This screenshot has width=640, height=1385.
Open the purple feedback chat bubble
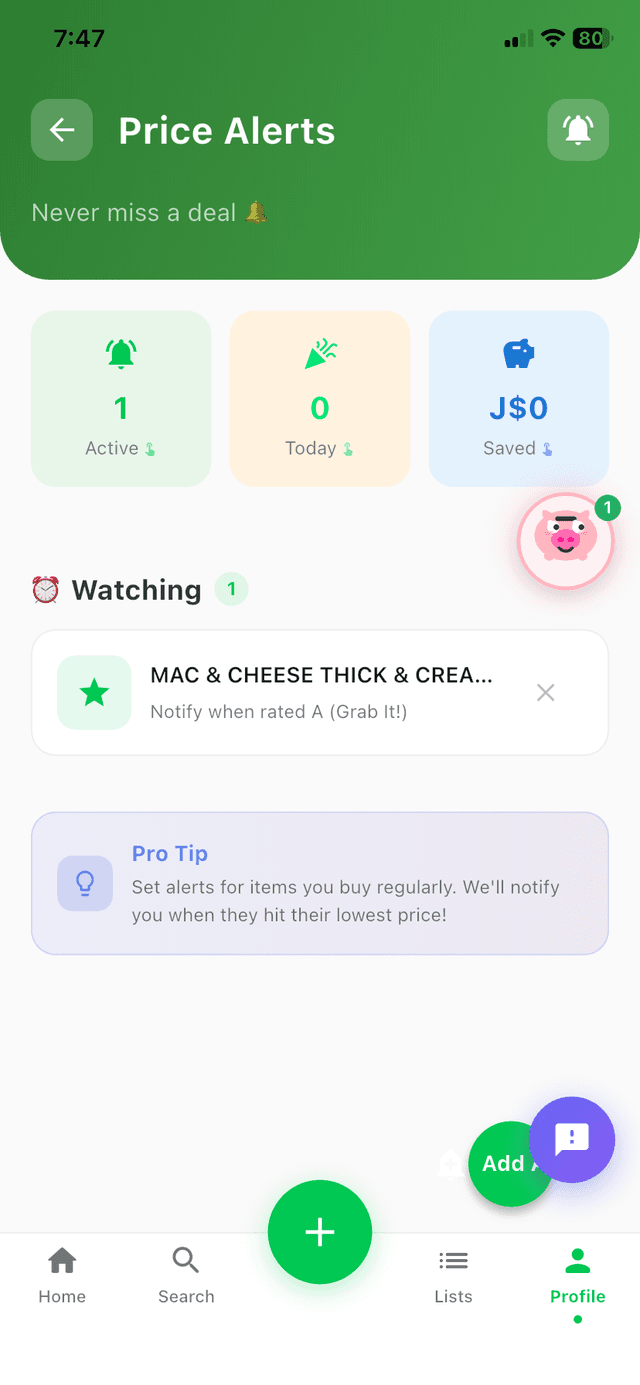[572, 1139]
